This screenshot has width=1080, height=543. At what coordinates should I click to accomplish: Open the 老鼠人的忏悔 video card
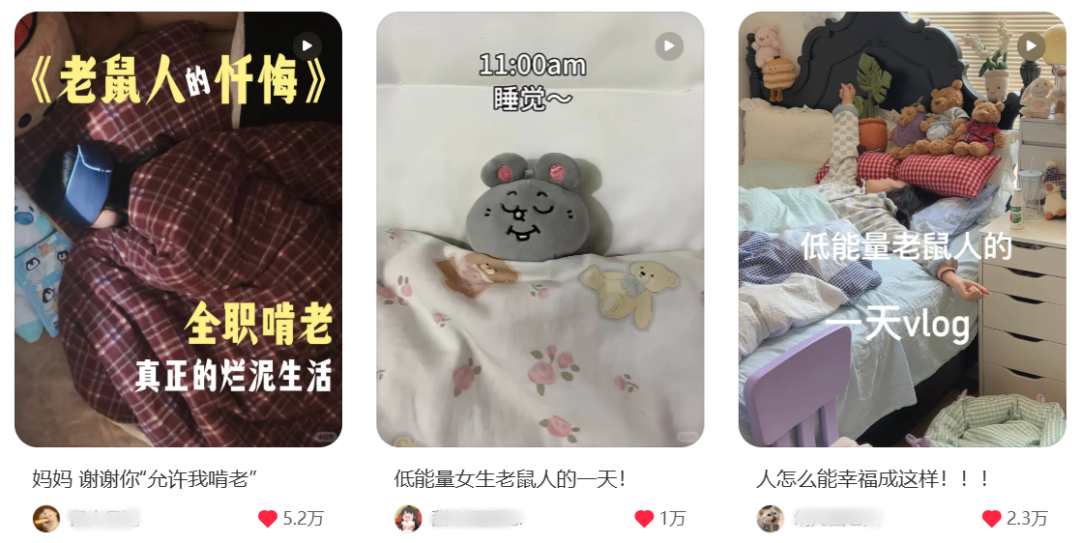tap(178, 230)
